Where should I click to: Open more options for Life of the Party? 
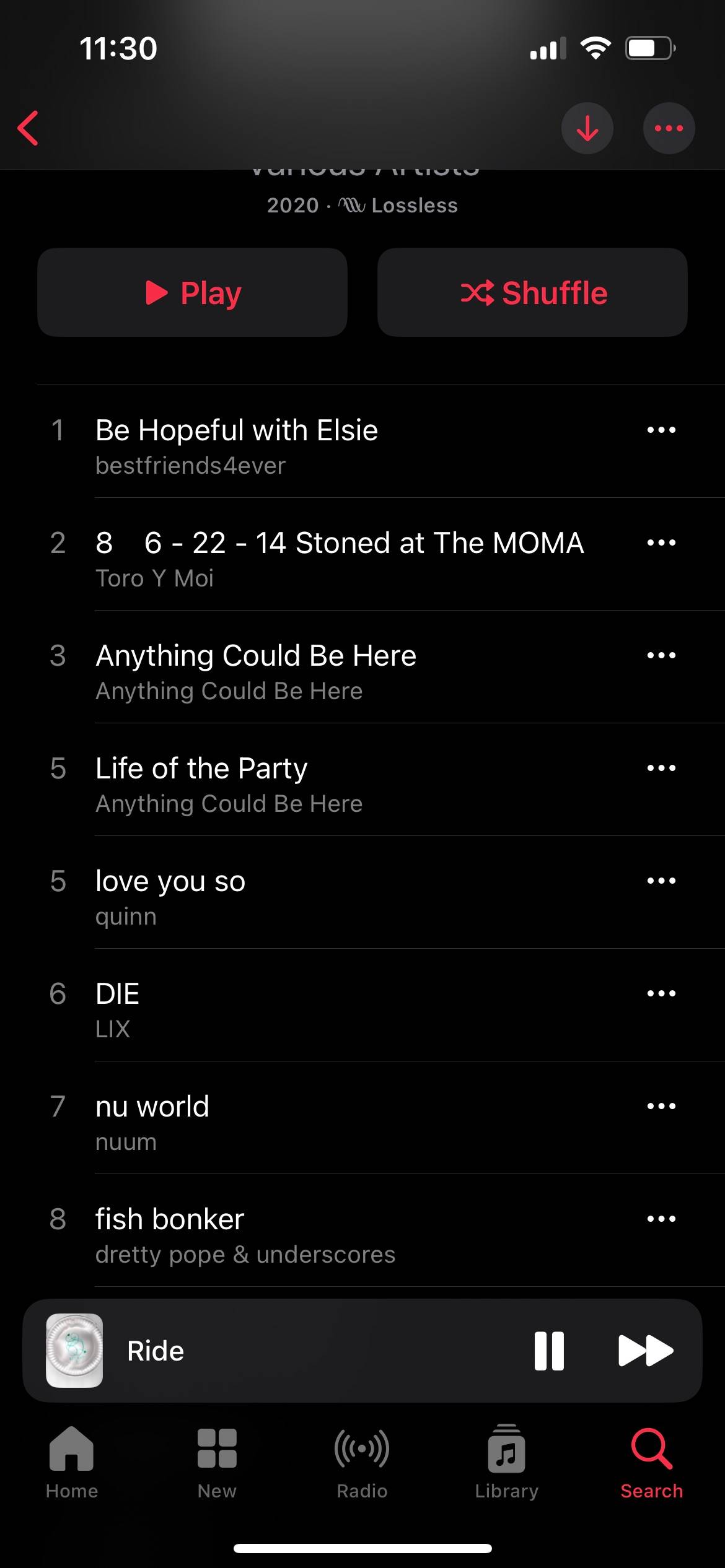pyautogui.click(x=661, y=768)
